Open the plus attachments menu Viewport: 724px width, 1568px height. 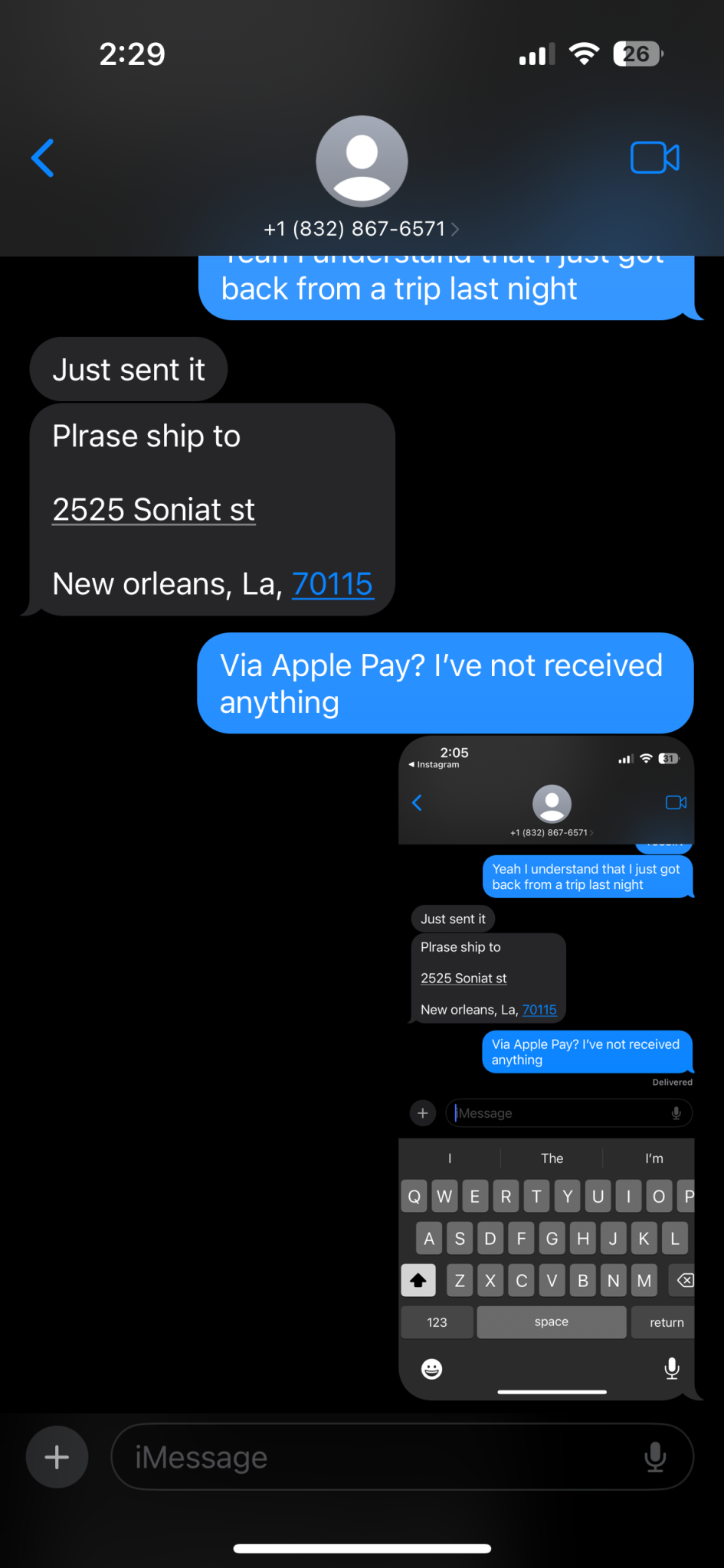click(x=57, y=1457)
